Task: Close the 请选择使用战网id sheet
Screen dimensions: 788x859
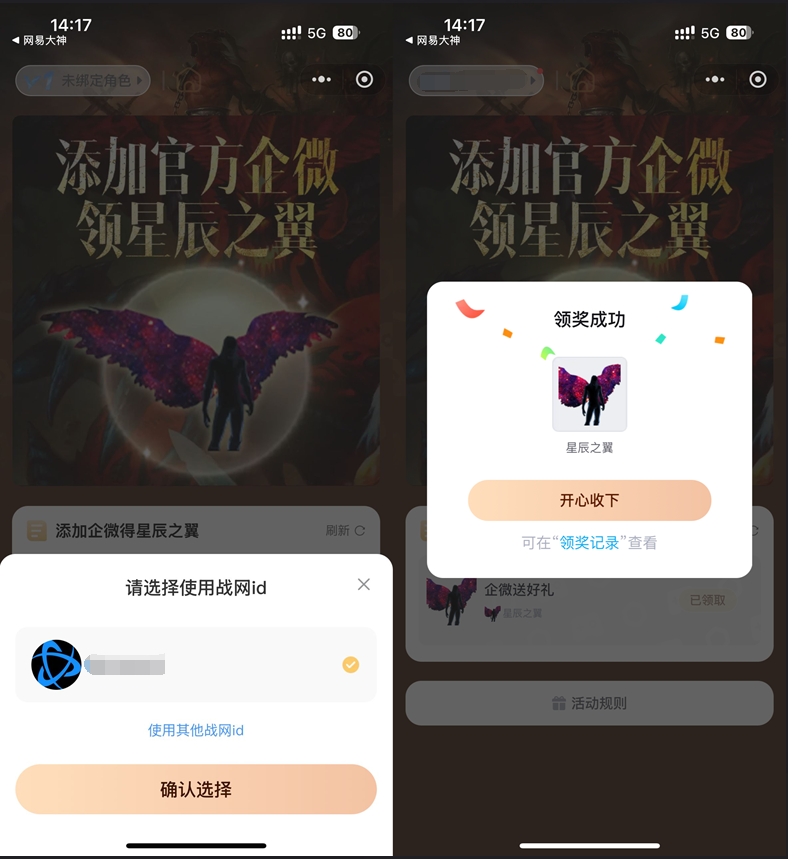Action: [x=364, y=584]
